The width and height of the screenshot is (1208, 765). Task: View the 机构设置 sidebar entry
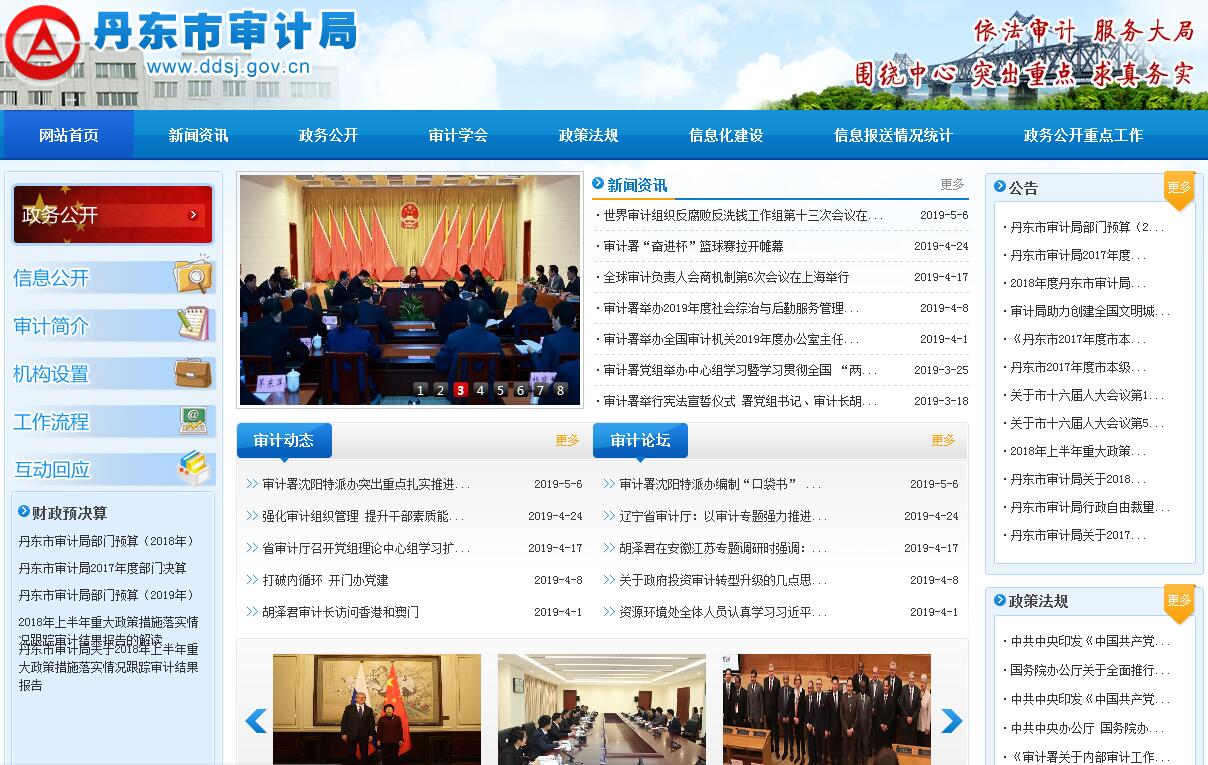point(112,374)
